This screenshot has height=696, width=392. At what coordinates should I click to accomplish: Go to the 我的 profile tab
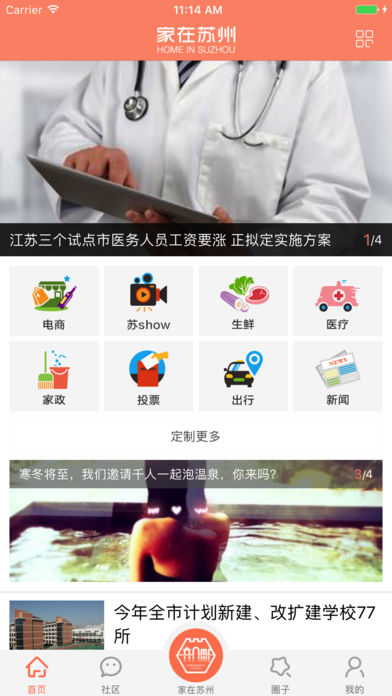354,674
